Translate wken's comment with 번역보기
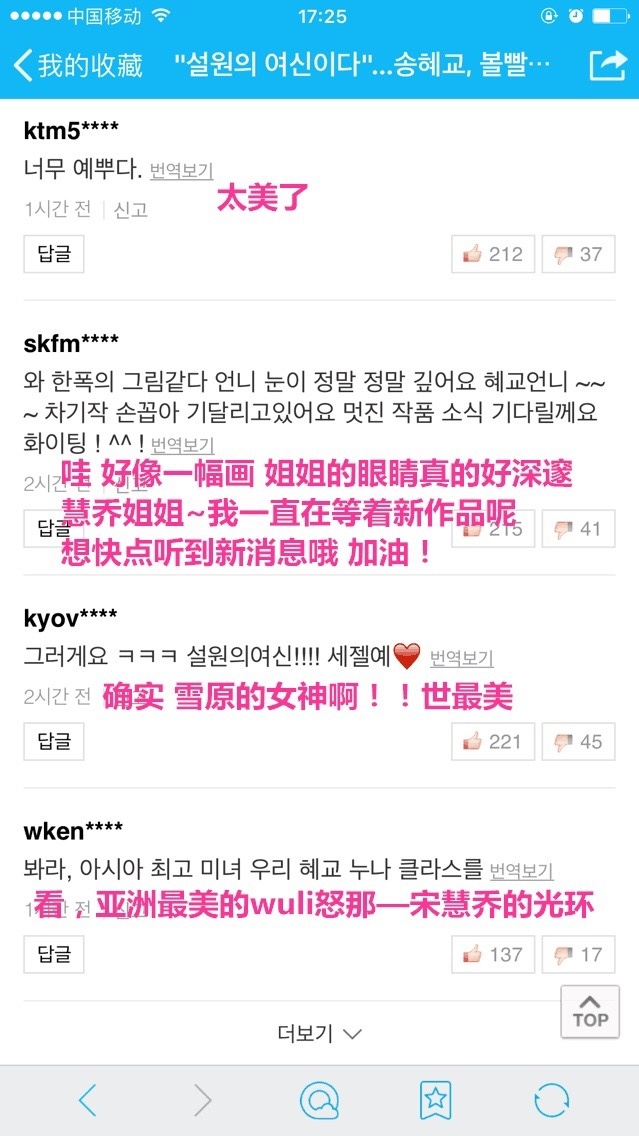Viewport: 639px width, 1136px height. (x=521, y=870)
